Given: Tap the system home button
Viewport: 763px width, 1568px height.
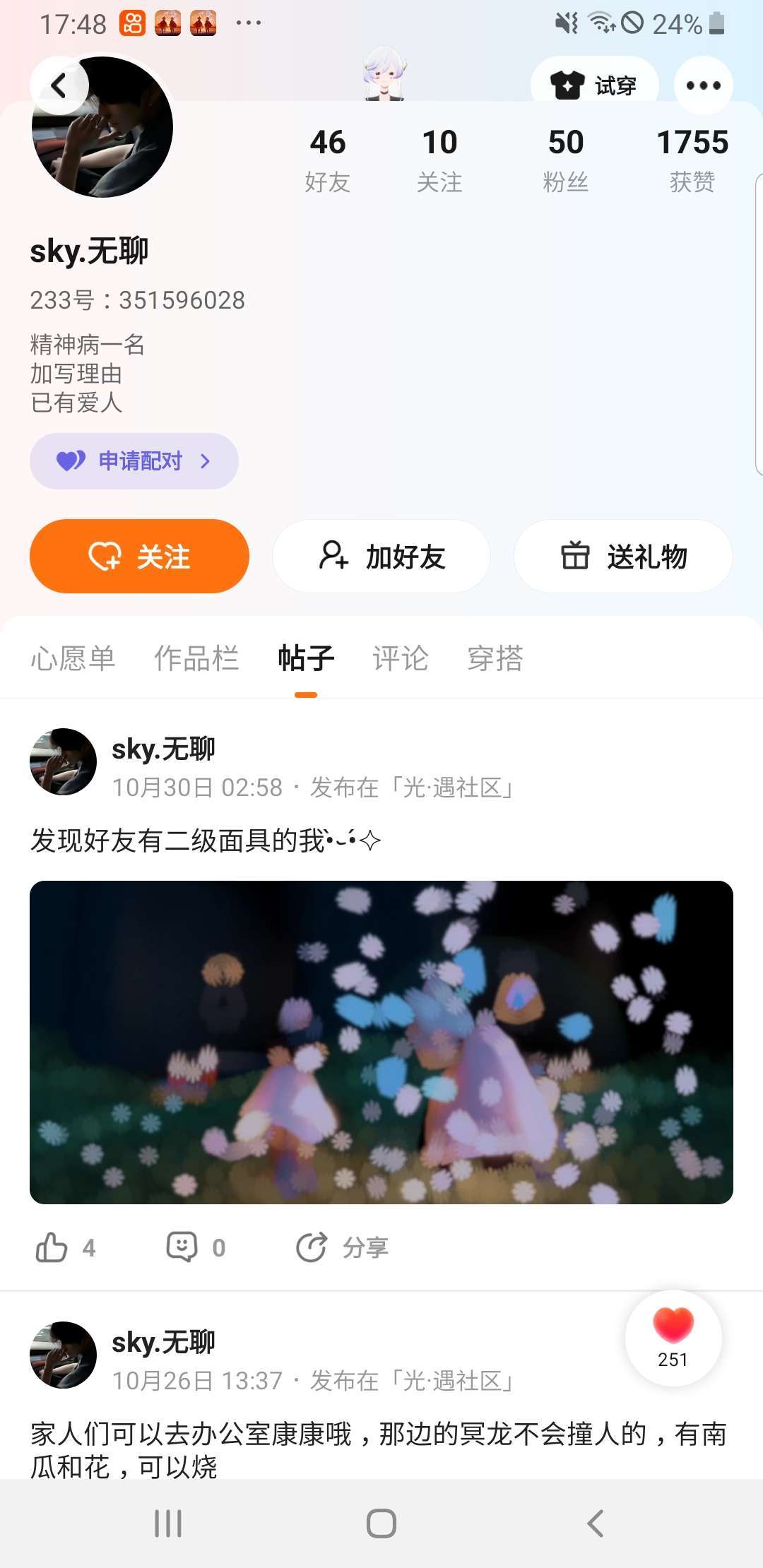Looking at the screenshot, I should (381, 1524).
